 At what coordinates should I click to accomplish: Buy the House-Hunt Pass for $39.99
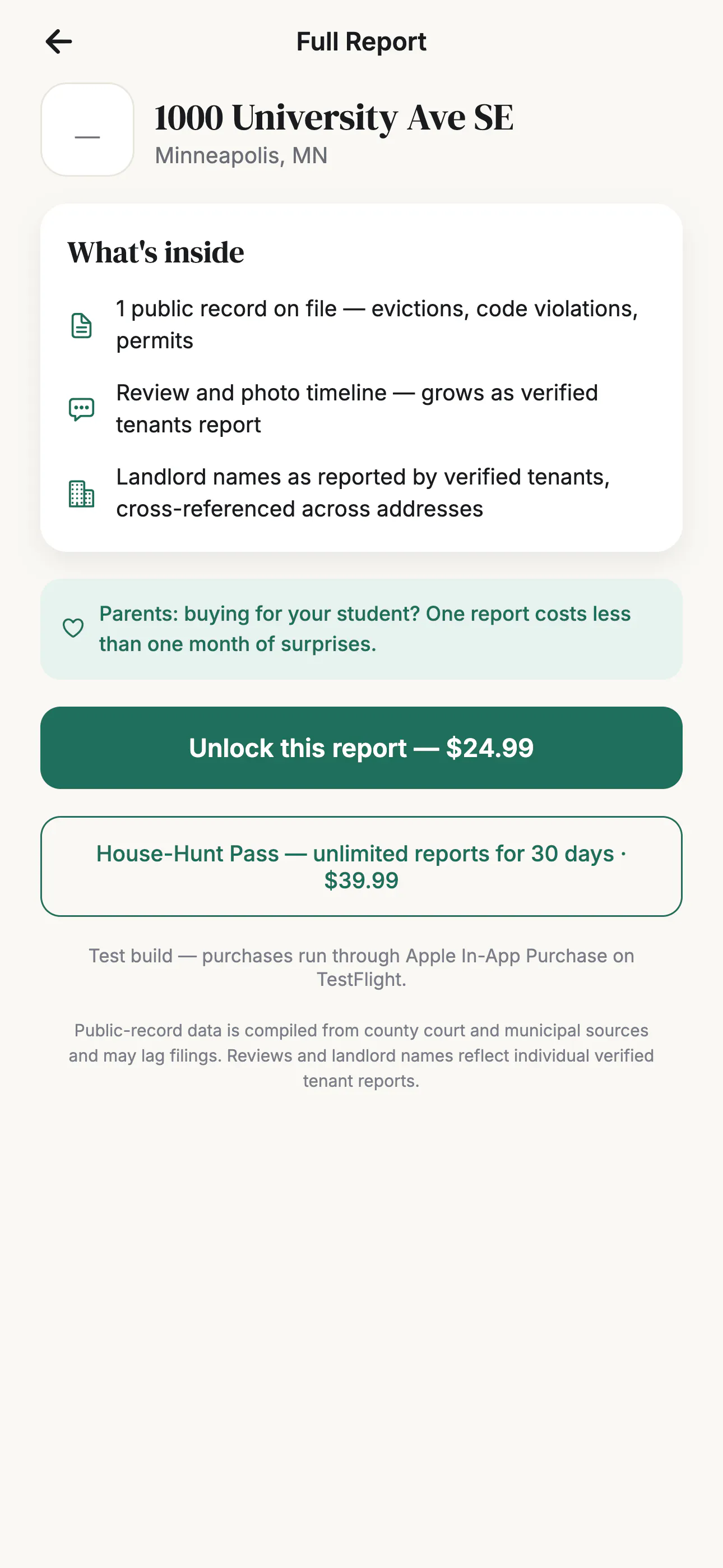click(x=361, y=866)
